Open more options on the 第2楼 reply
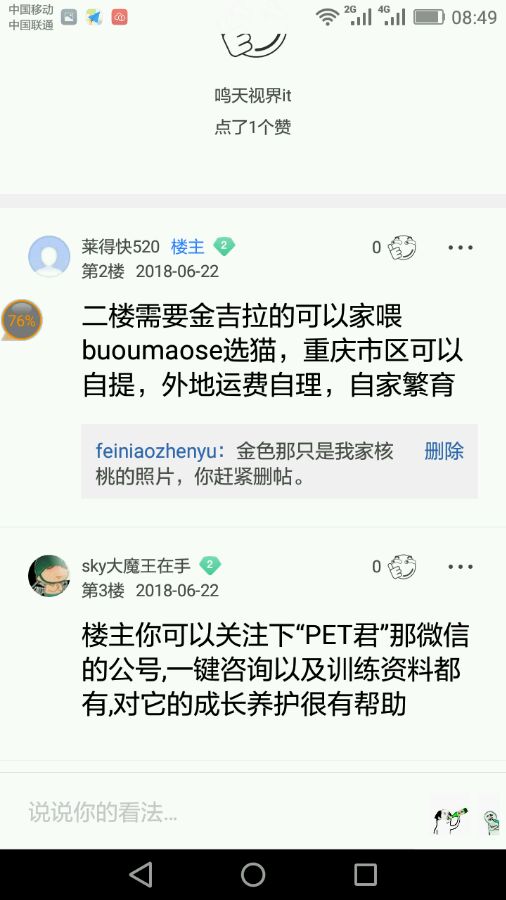The height and width of the screenshot is (900, 506). coord(460,248)
